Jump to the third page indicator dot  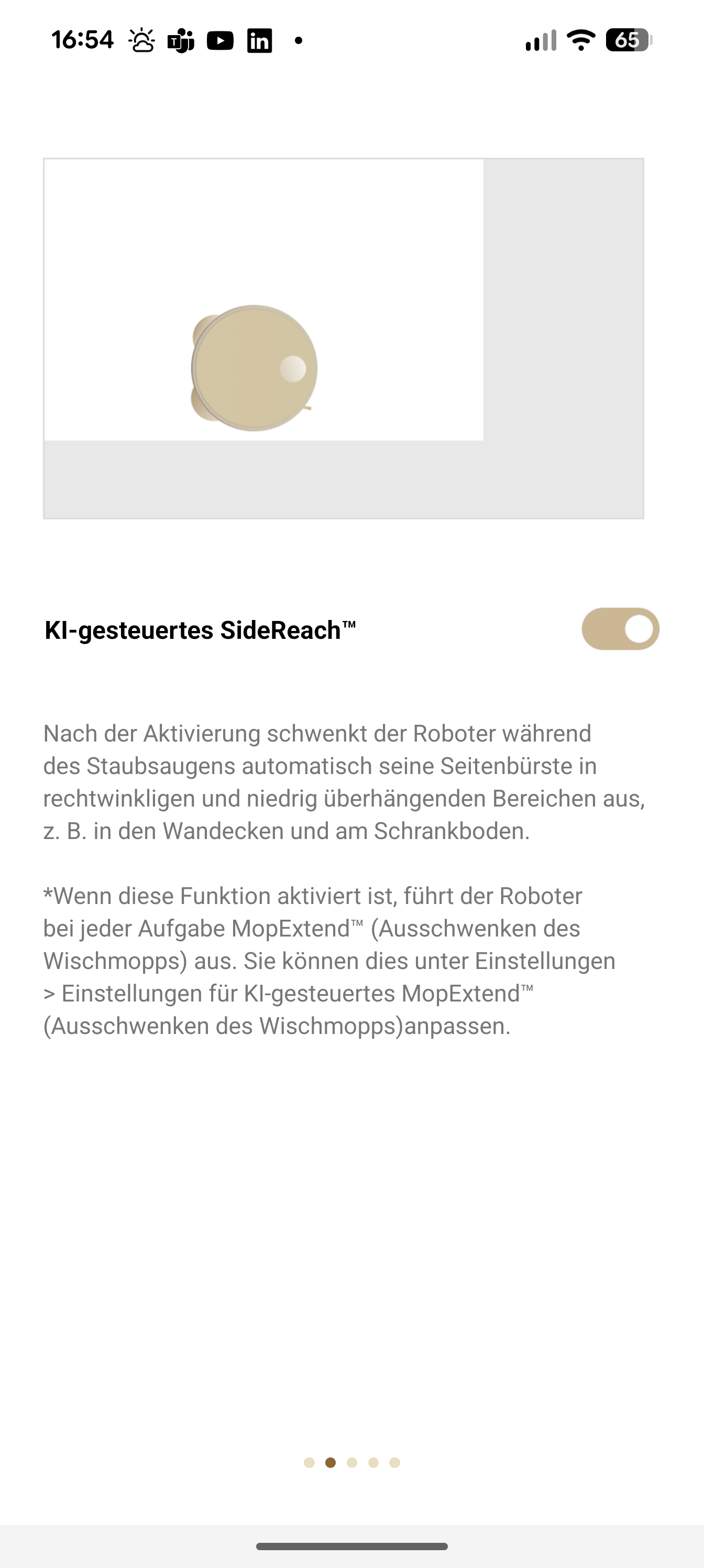pyautogui.click(x=351, y=1463)
